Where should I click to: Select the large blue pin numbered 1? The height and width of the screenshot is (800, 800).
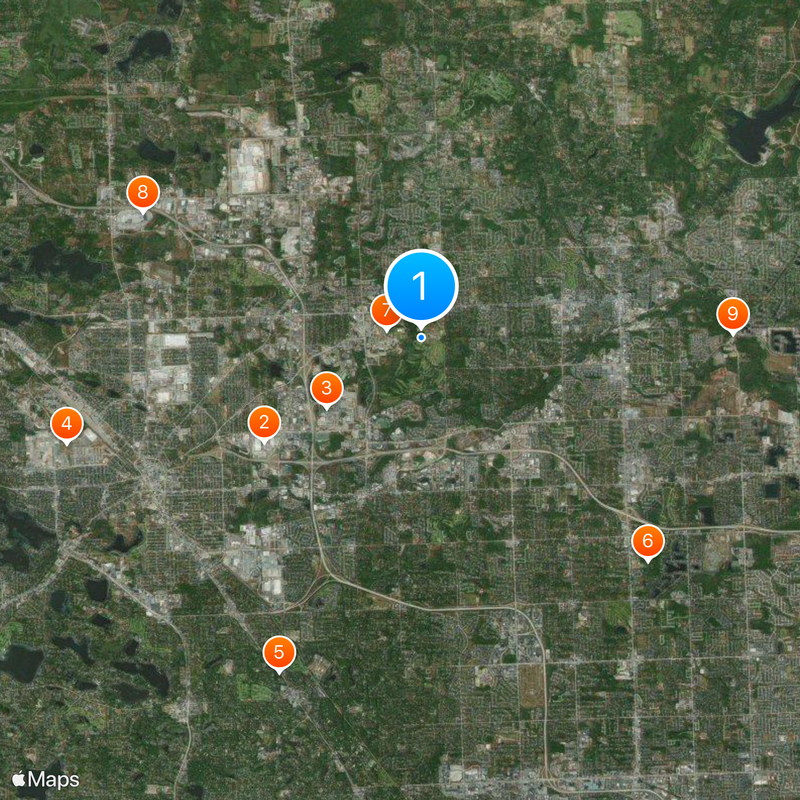tap(421, 286)
